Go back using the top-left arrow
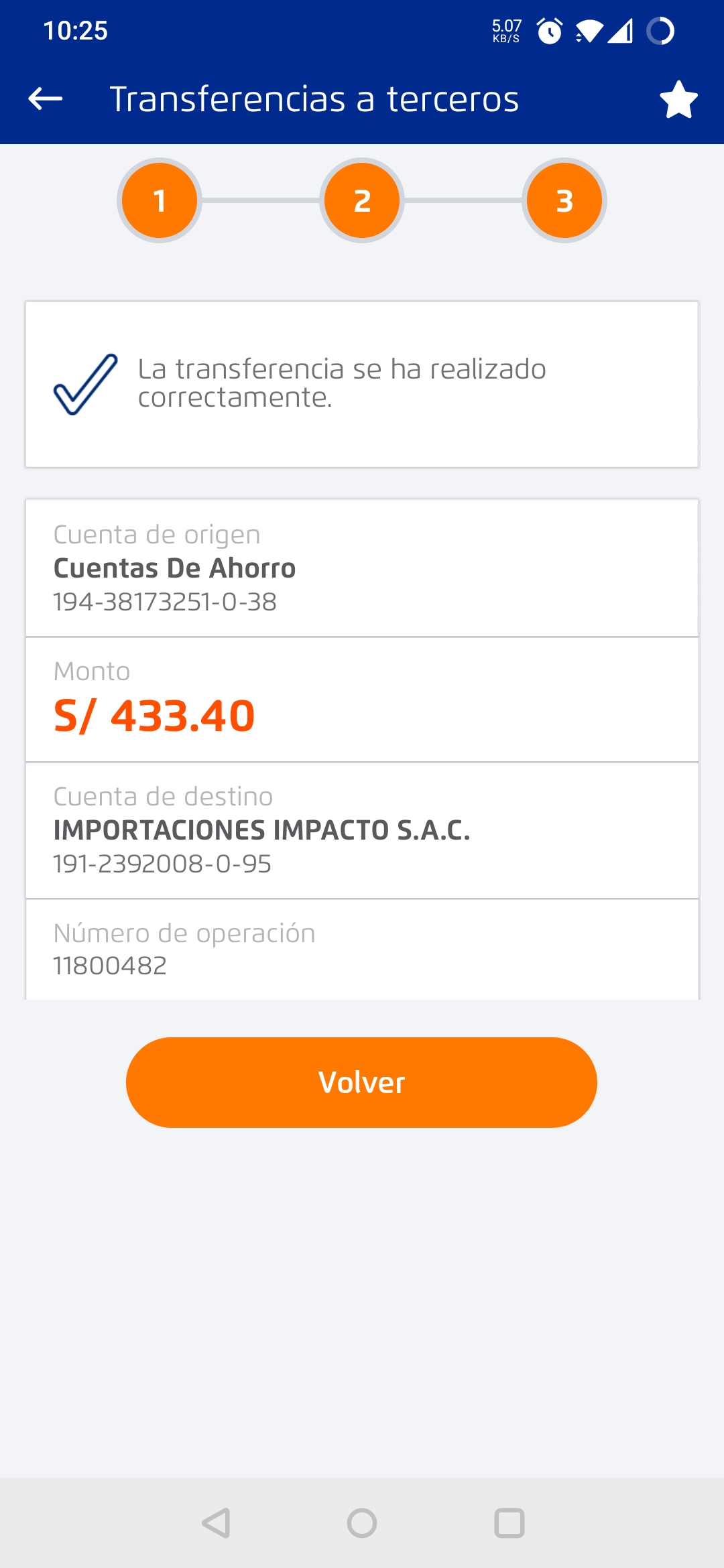This screenshot has height=1568, width=724. click(46, 99)
